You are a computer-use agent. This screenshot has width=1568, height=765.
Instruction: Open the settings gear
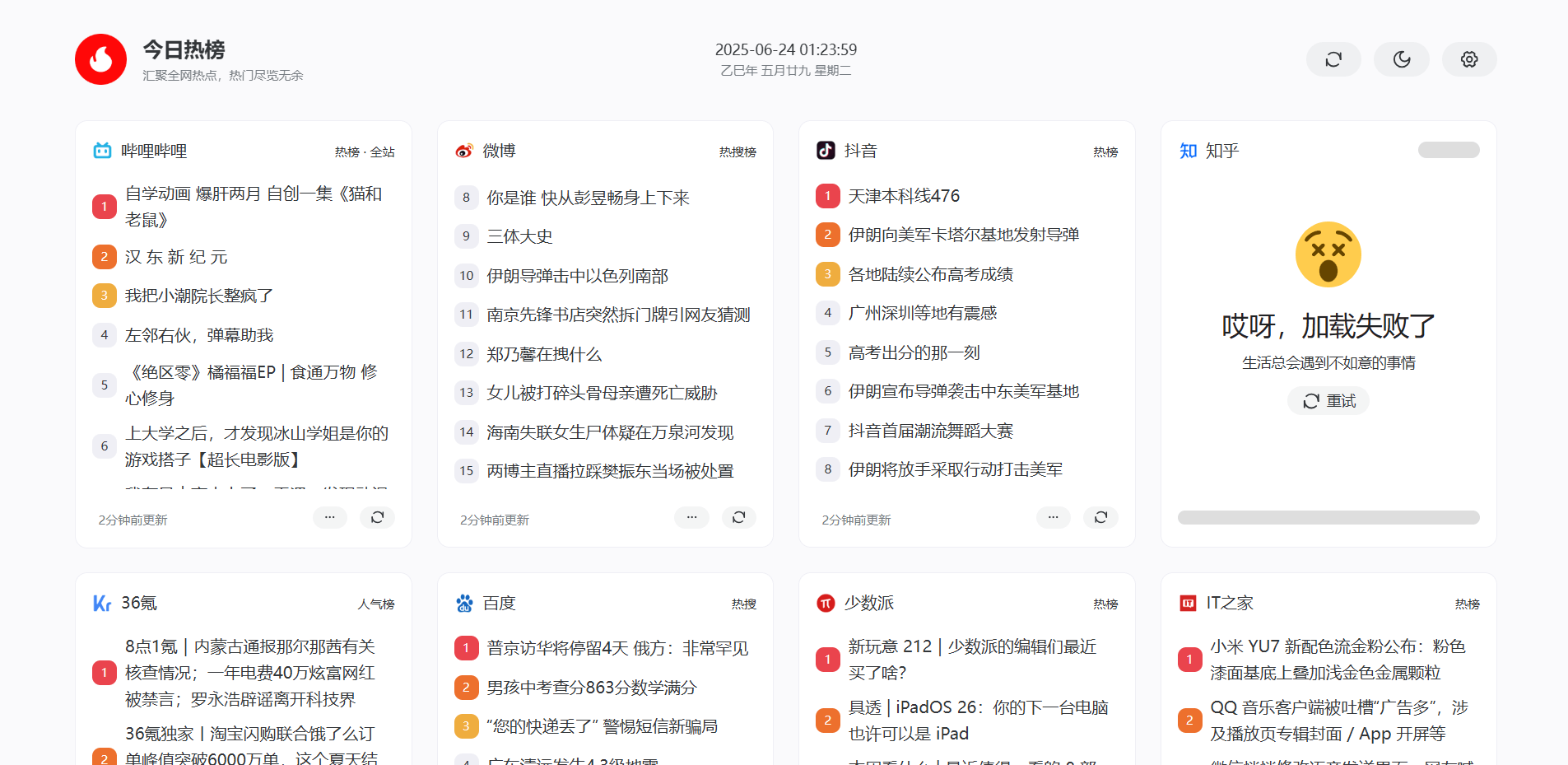coord(1468,59)
